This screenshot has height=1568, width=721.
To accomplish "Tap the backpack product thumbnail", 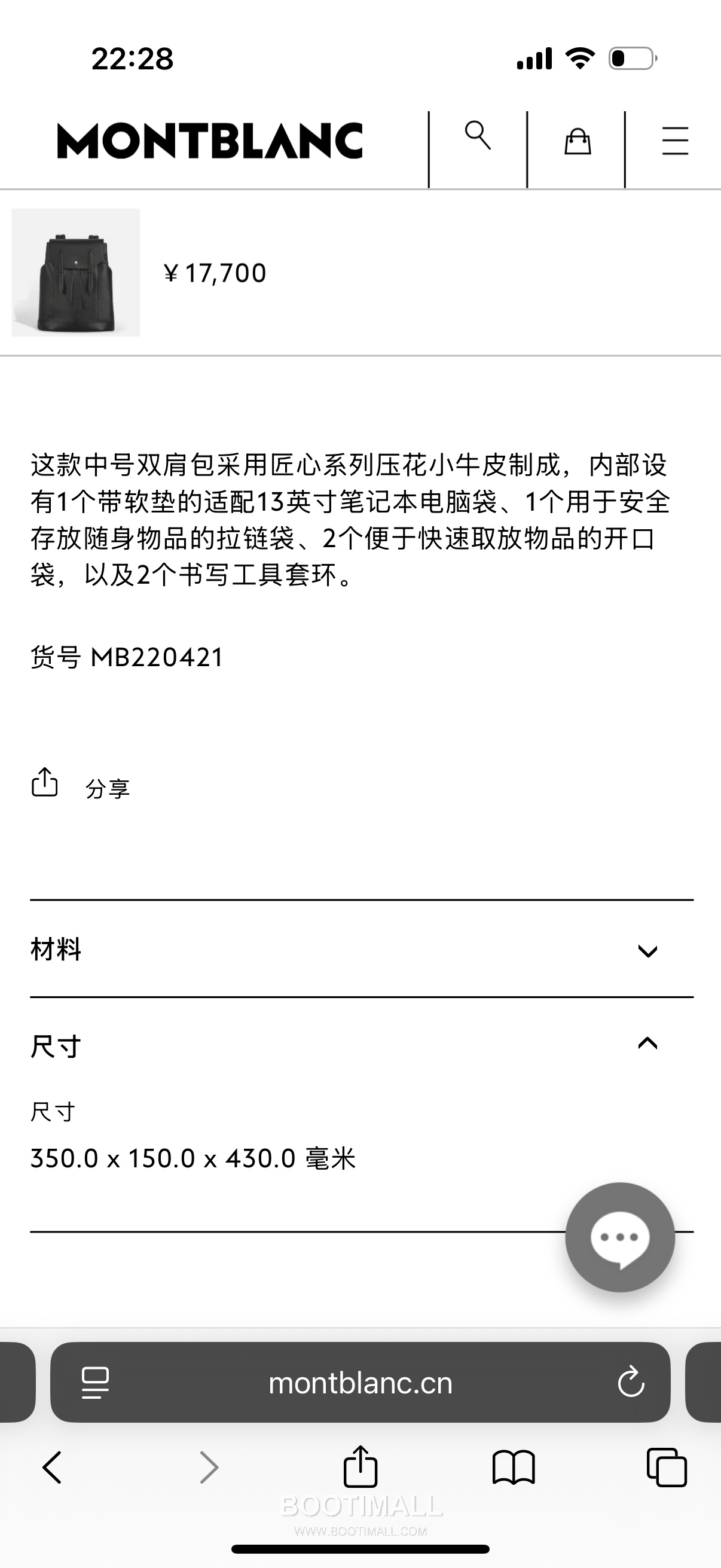I will tap(76, 273).
